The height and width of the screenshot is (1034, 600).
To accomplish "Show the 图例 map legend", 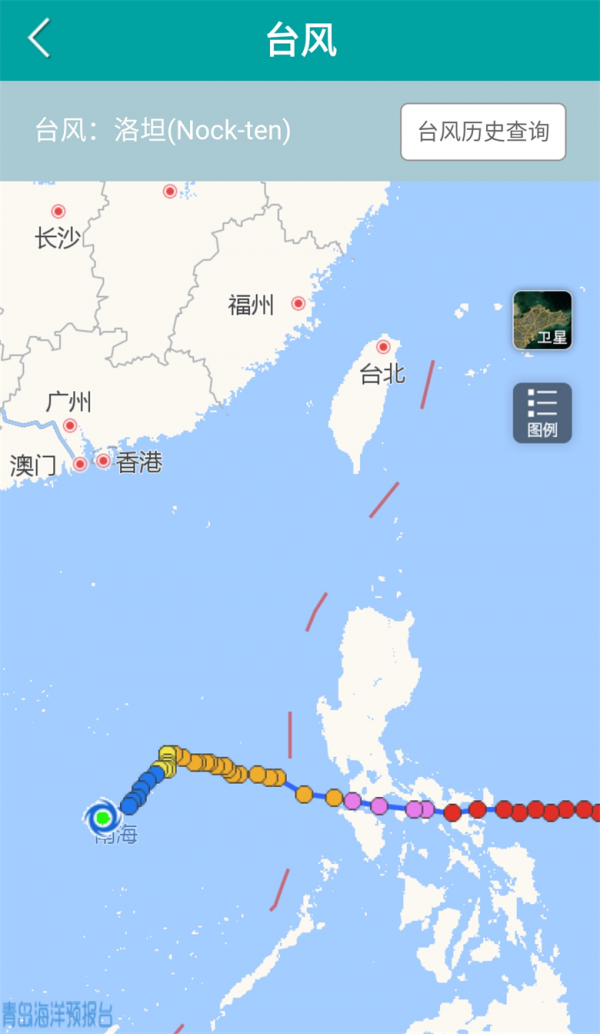I will coord(542,412).
